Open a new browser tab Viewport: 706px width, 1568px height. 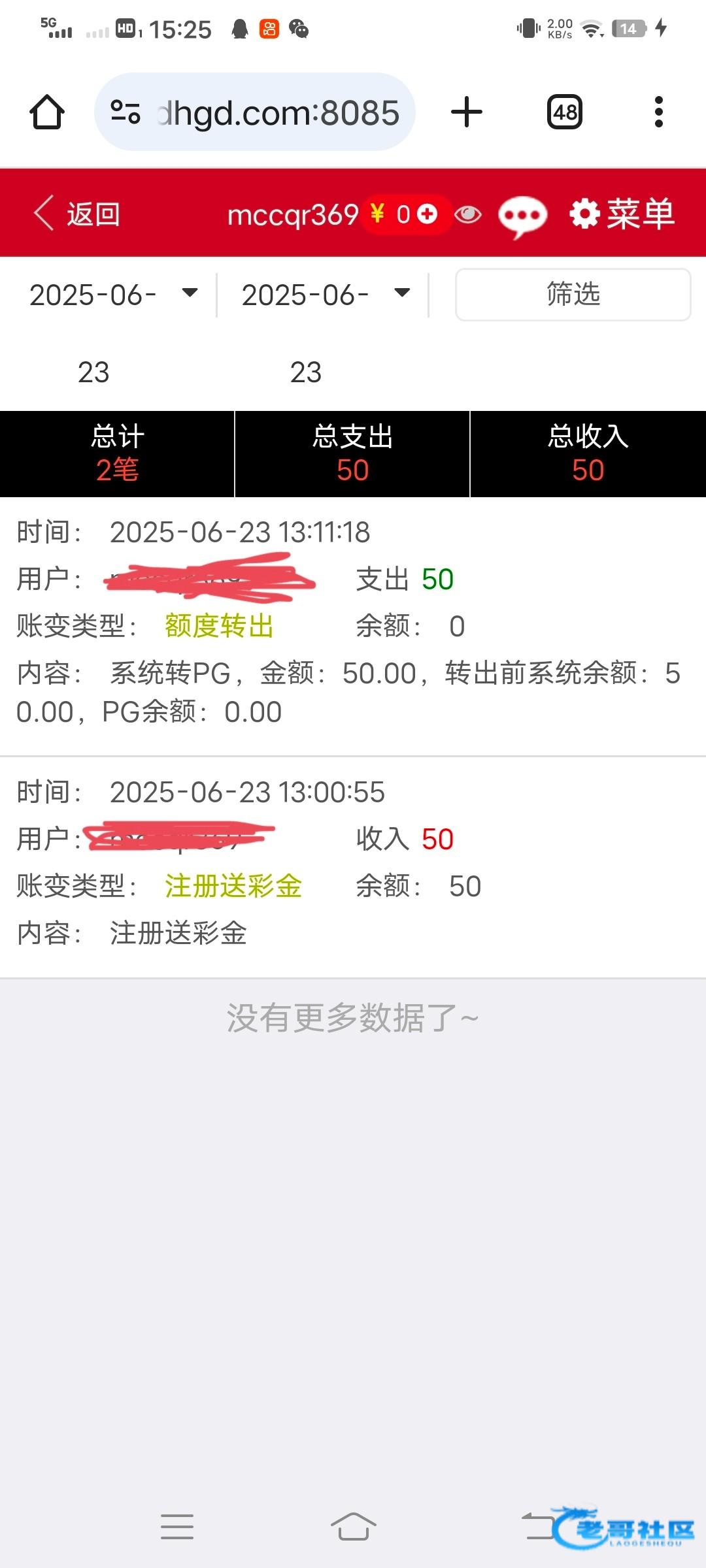(x=467, y=112)
